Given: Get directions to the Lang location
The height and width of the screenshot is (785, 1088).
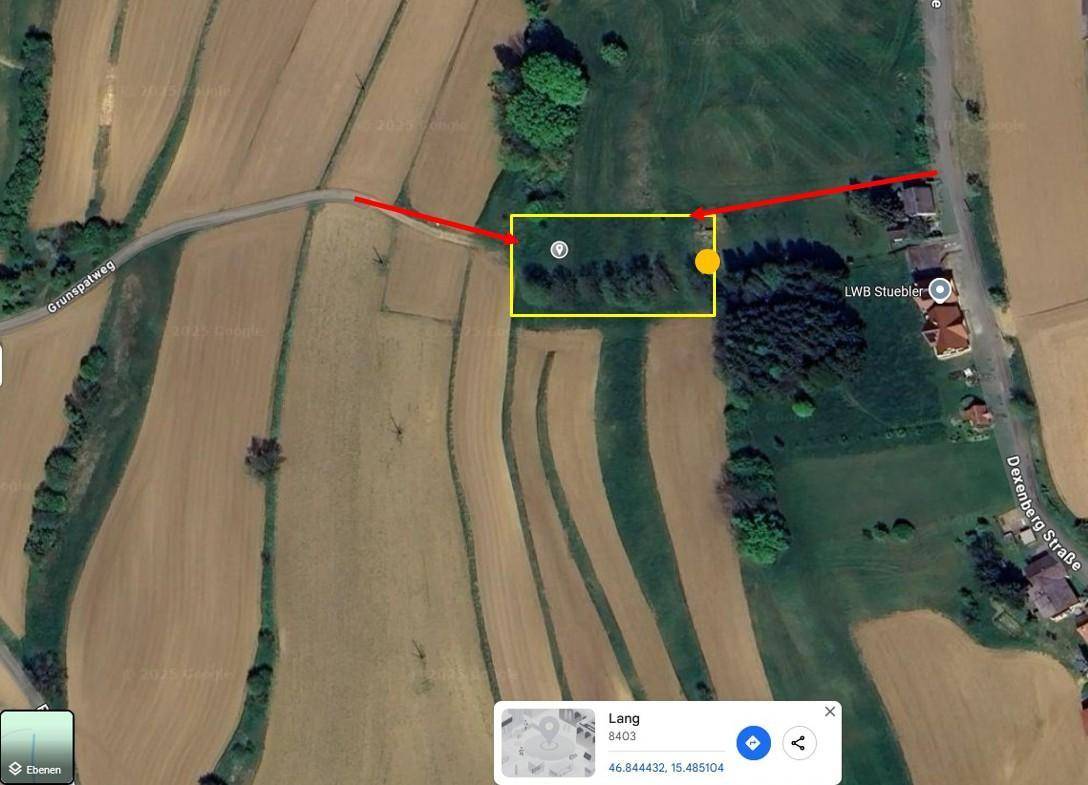Looking at the screenshot, I should (753, 743).
